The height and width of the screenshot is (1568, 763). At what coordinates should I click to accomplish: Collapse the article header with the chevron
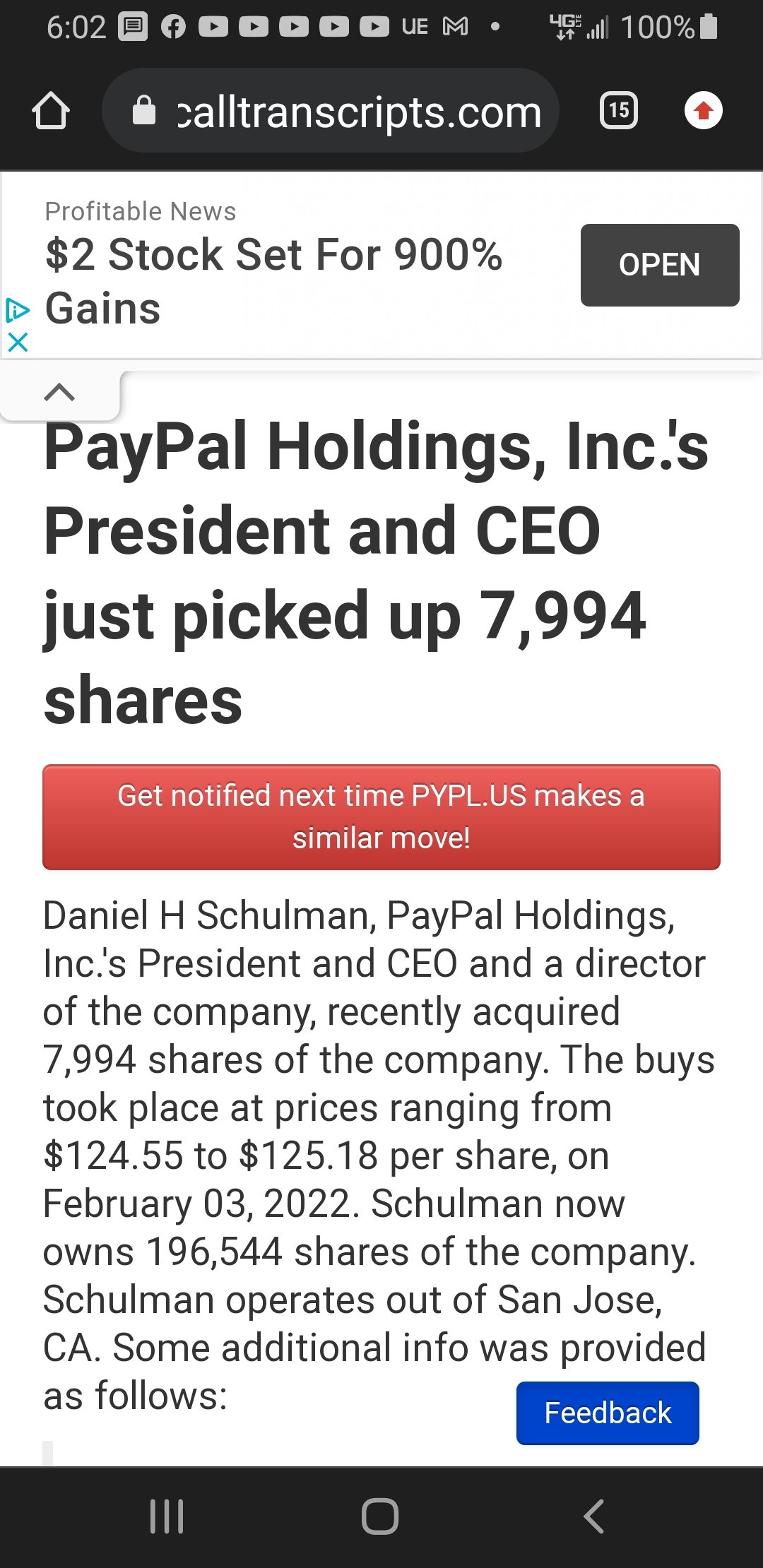(60, 393)
